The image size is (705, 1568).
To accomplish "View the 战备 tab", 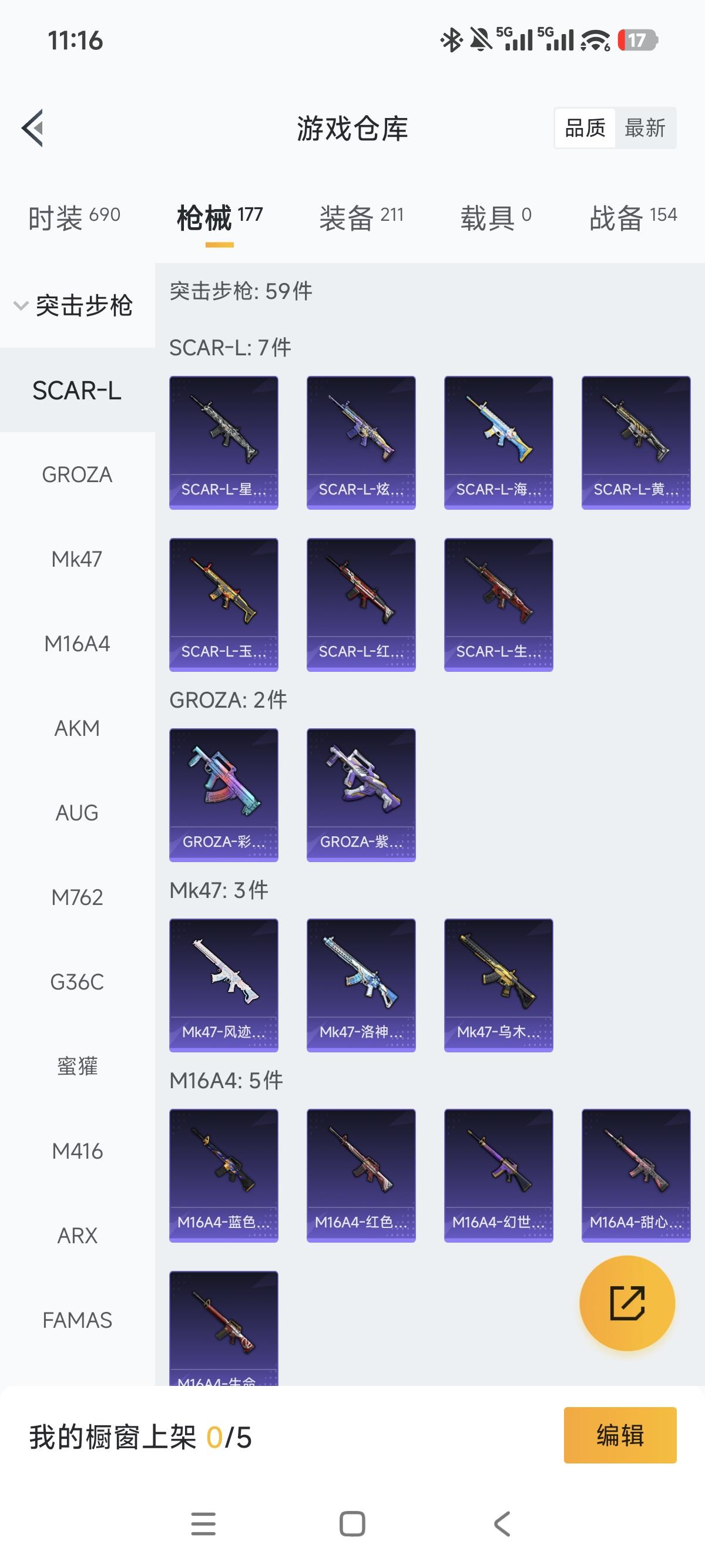I will click(x=633, y=217).
